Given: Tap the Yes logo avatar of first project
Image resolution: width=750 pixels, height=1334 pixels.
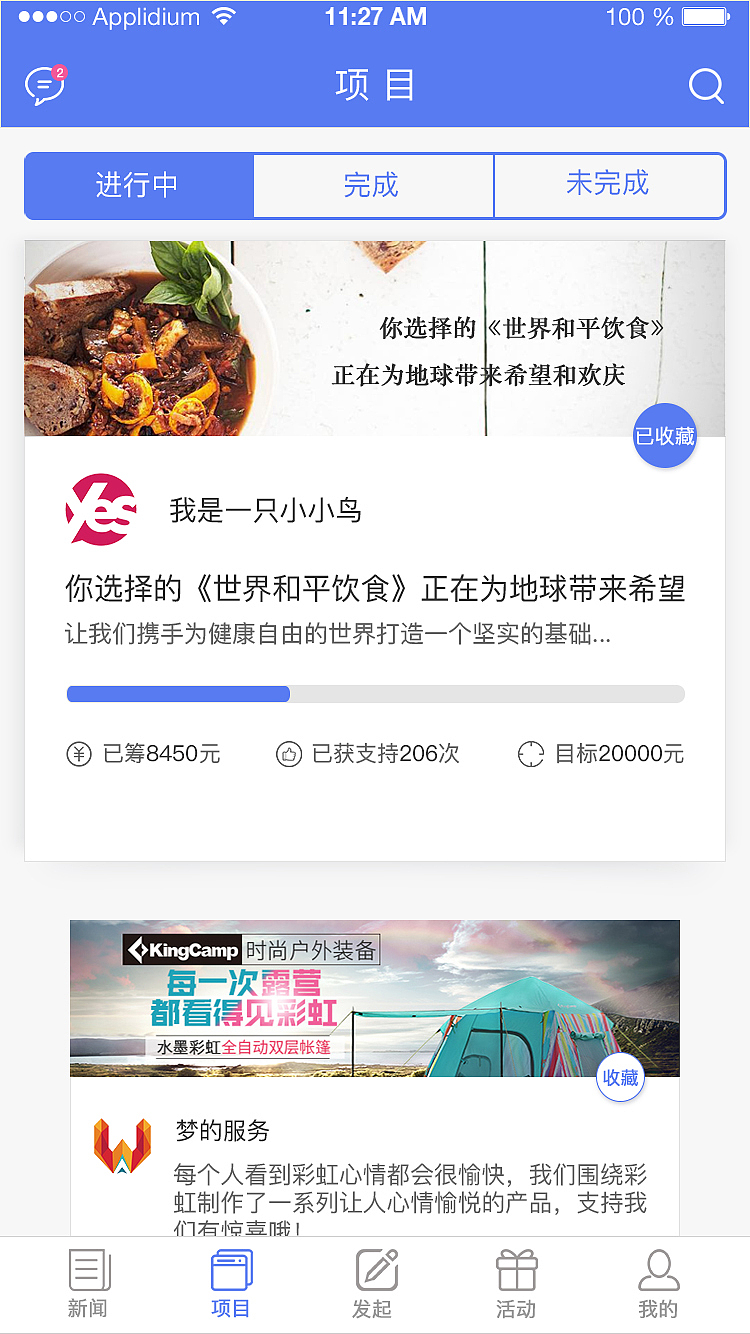Looking at the screenshot, I should 101,508.
